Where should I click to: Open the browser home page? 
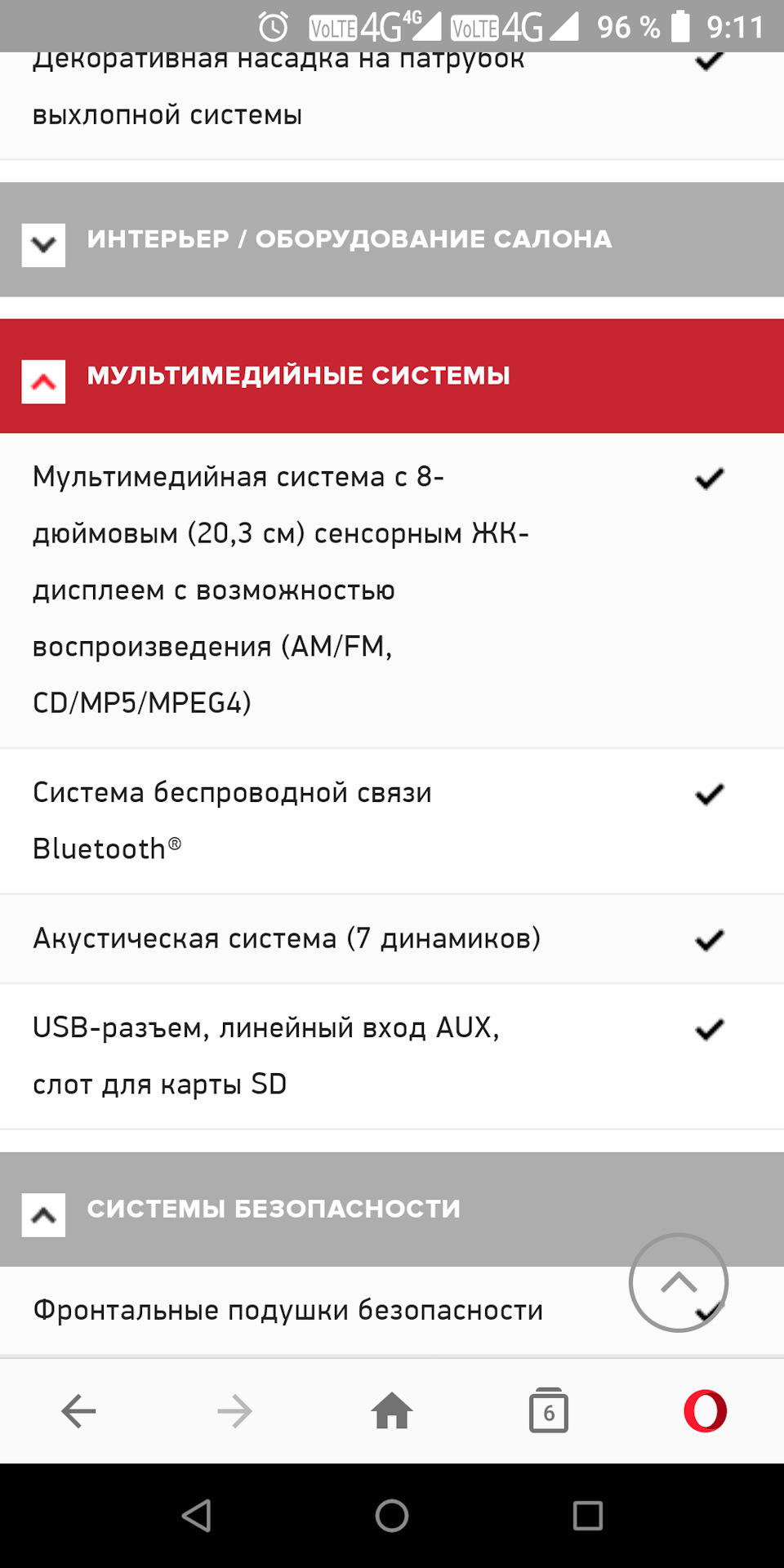tap(392, 1411)
